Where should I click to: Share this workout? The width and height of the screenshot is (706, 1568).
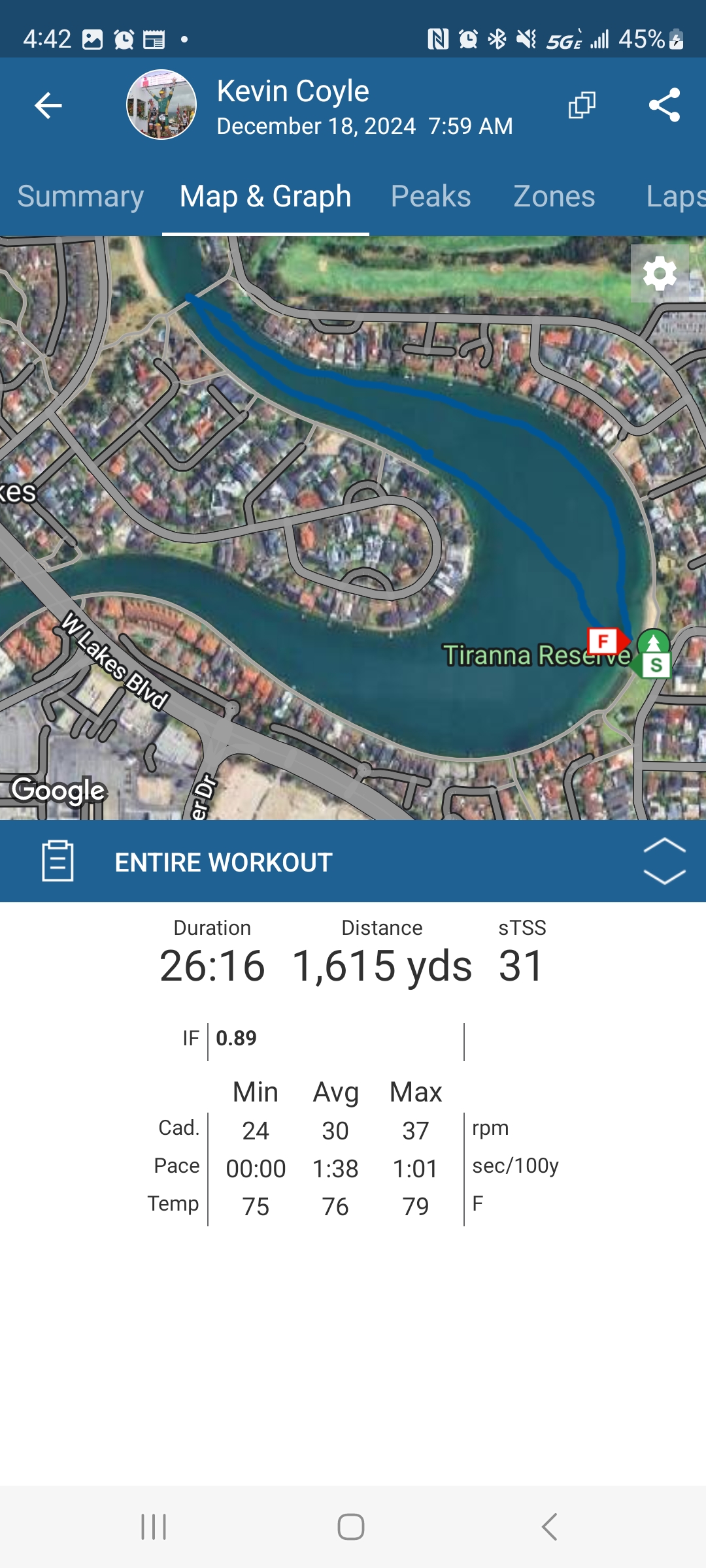point(664,105)
